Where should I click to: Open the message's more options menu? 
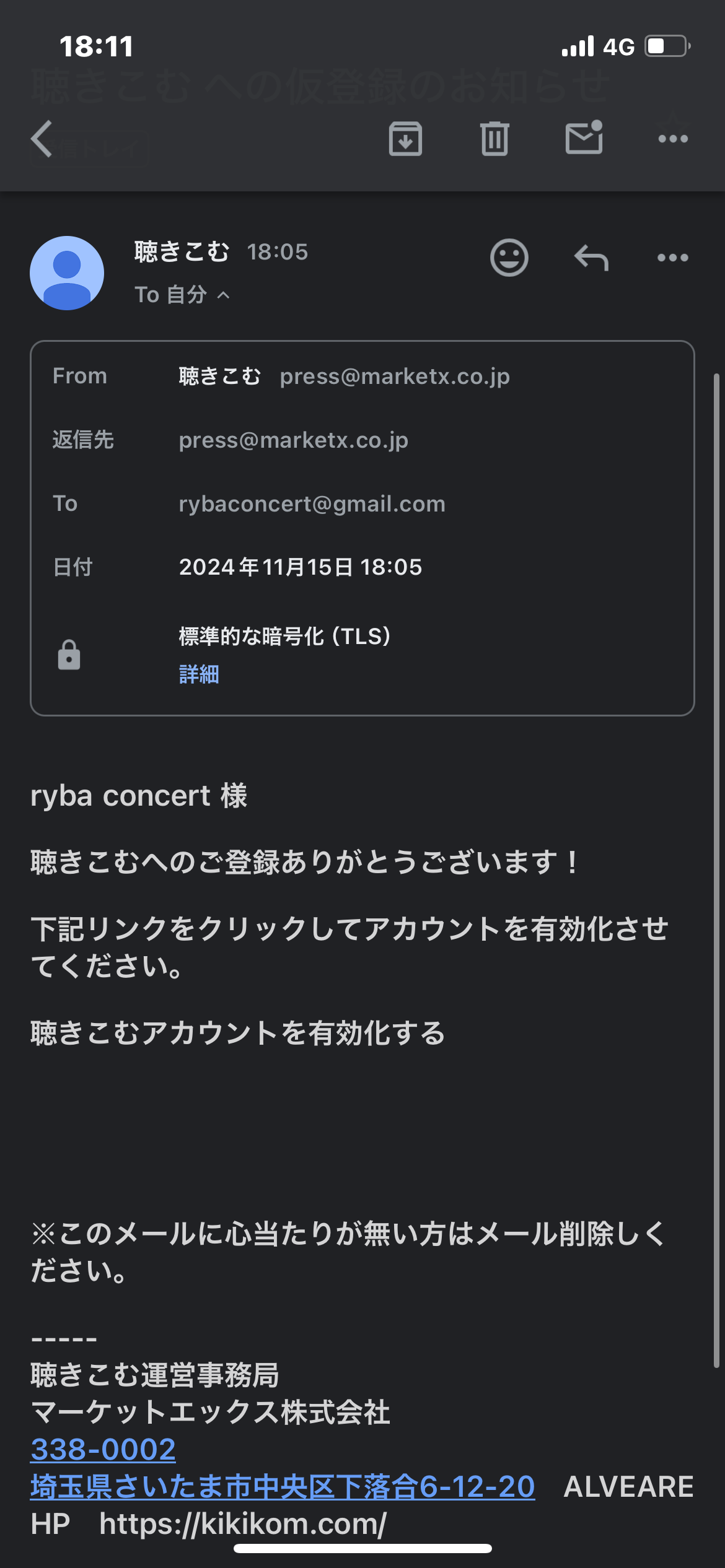coord(673,258)
